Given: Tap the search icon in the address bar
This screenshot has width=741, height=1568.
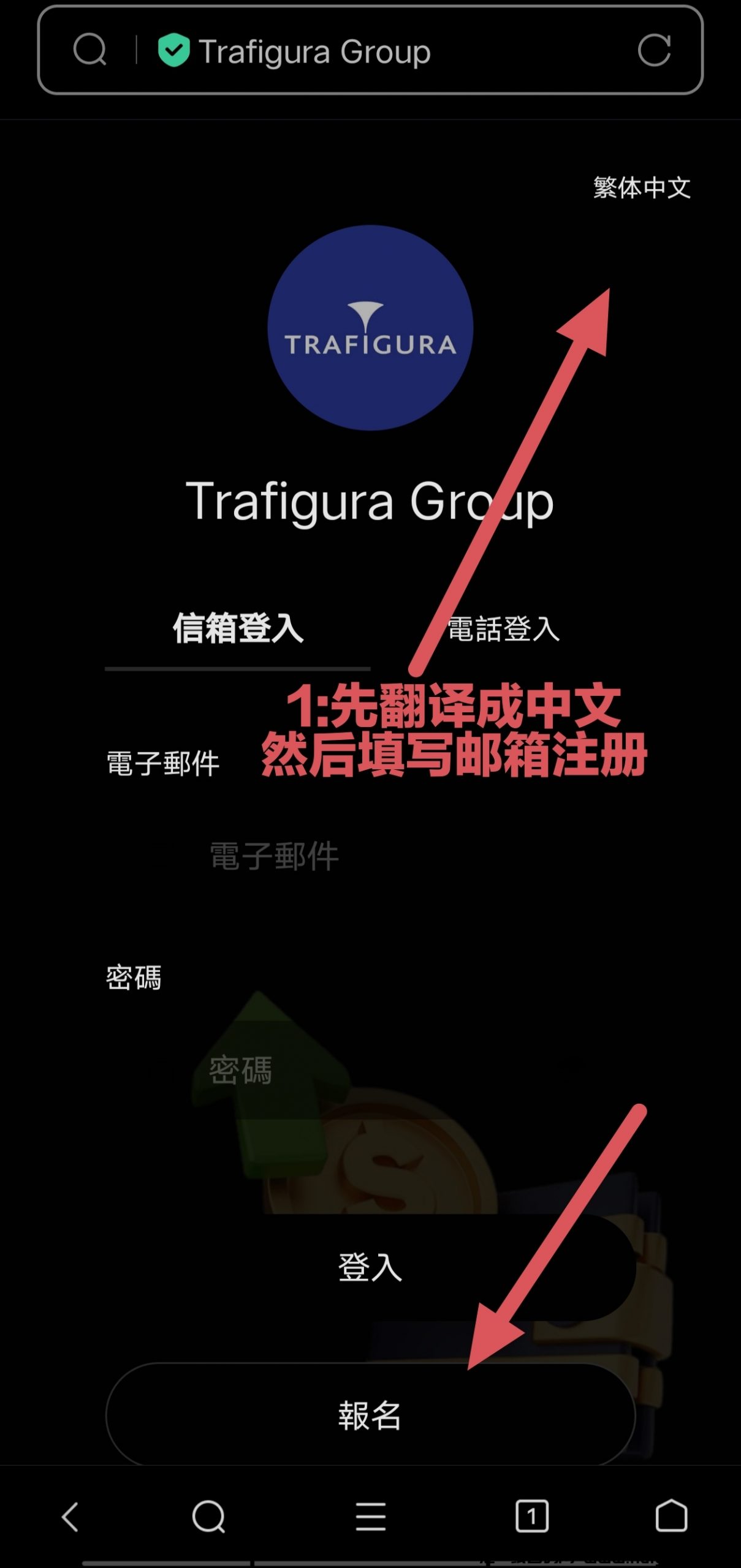Looking at the screenshot, I should click(90, 50).
